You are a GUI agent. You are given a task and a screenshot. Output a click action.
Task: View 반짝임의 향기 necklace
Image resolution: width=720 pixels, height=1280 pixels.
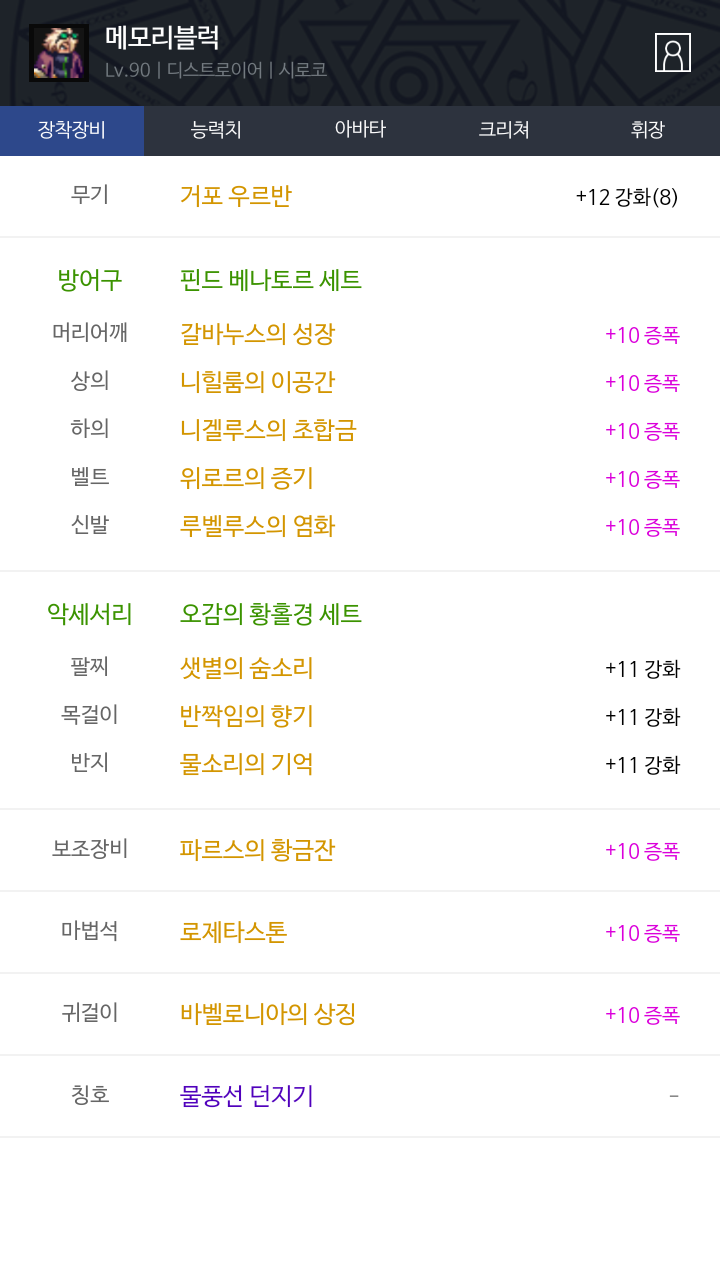pos(247,716)
